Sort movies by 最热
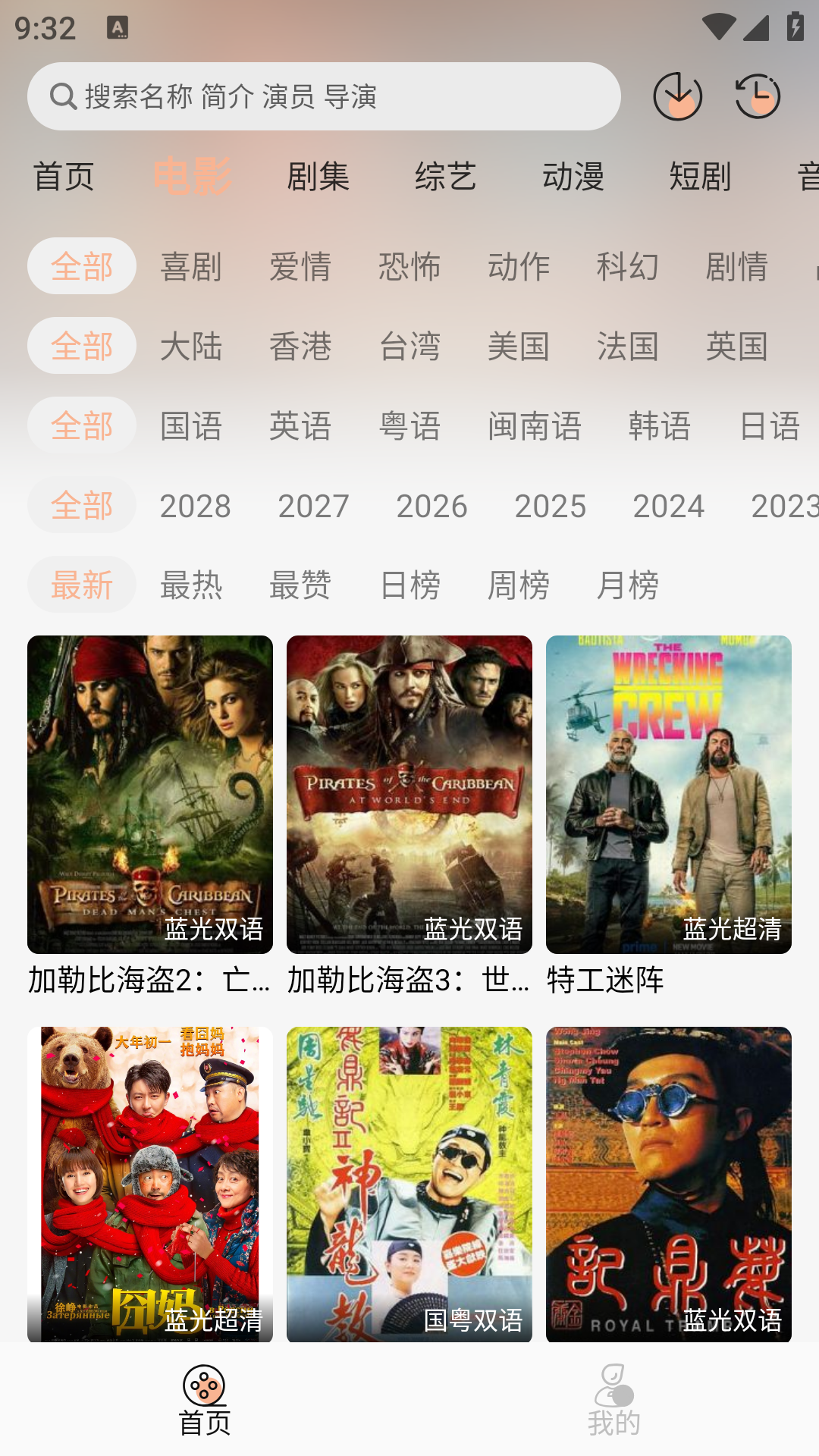The image size is (819, 1456). click(191, 585)
